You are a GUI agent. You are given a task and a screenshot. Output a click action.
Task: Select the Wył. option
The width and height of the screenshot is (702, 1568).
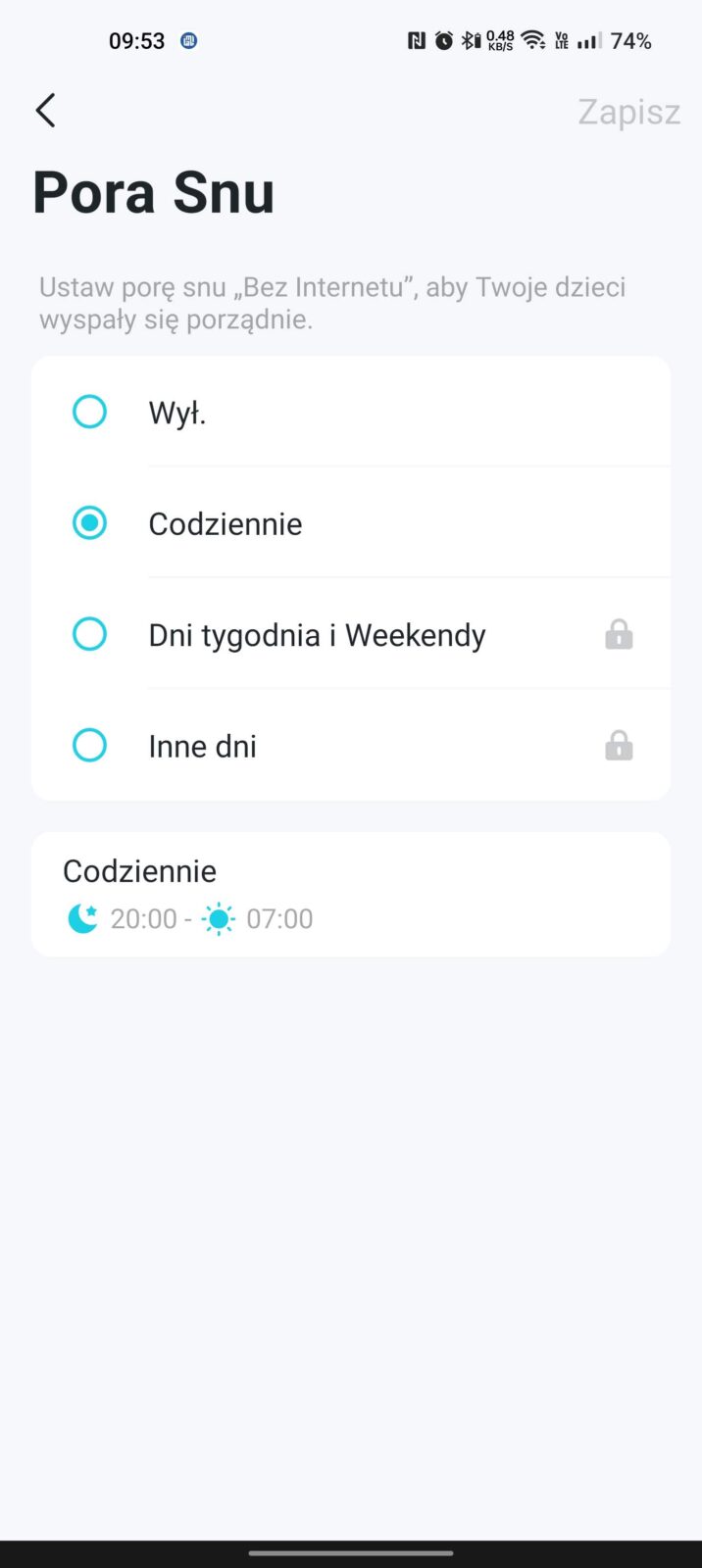pos(90,413)
